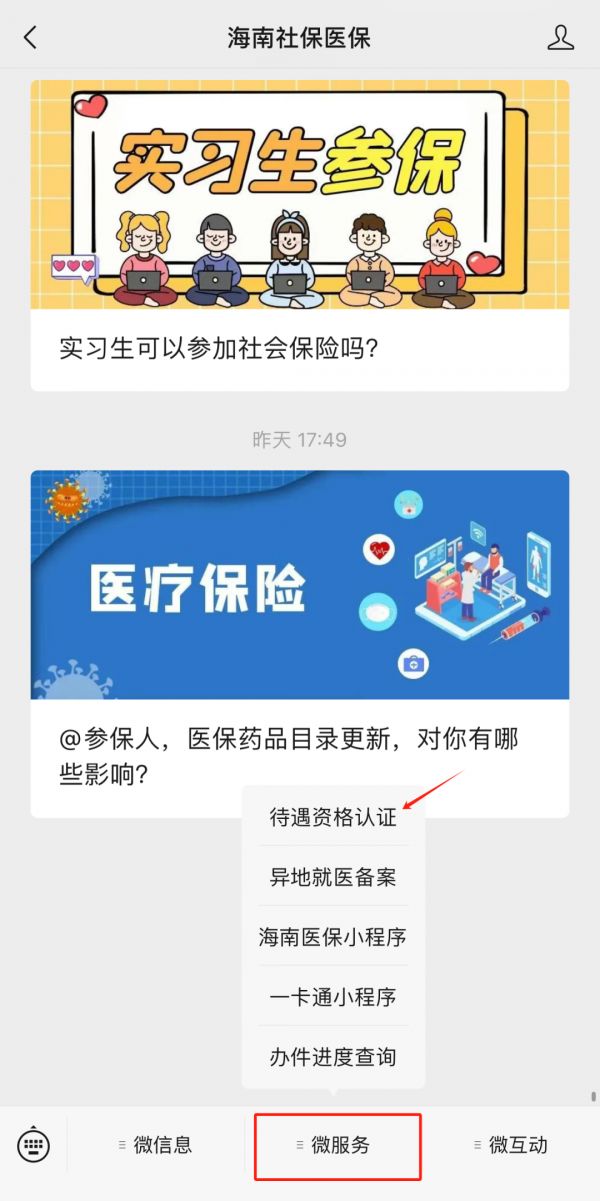This screenshot has height=1201, width=600.
Task: Open the 医疗保险 drug catalog article
Action: [299, 640]
